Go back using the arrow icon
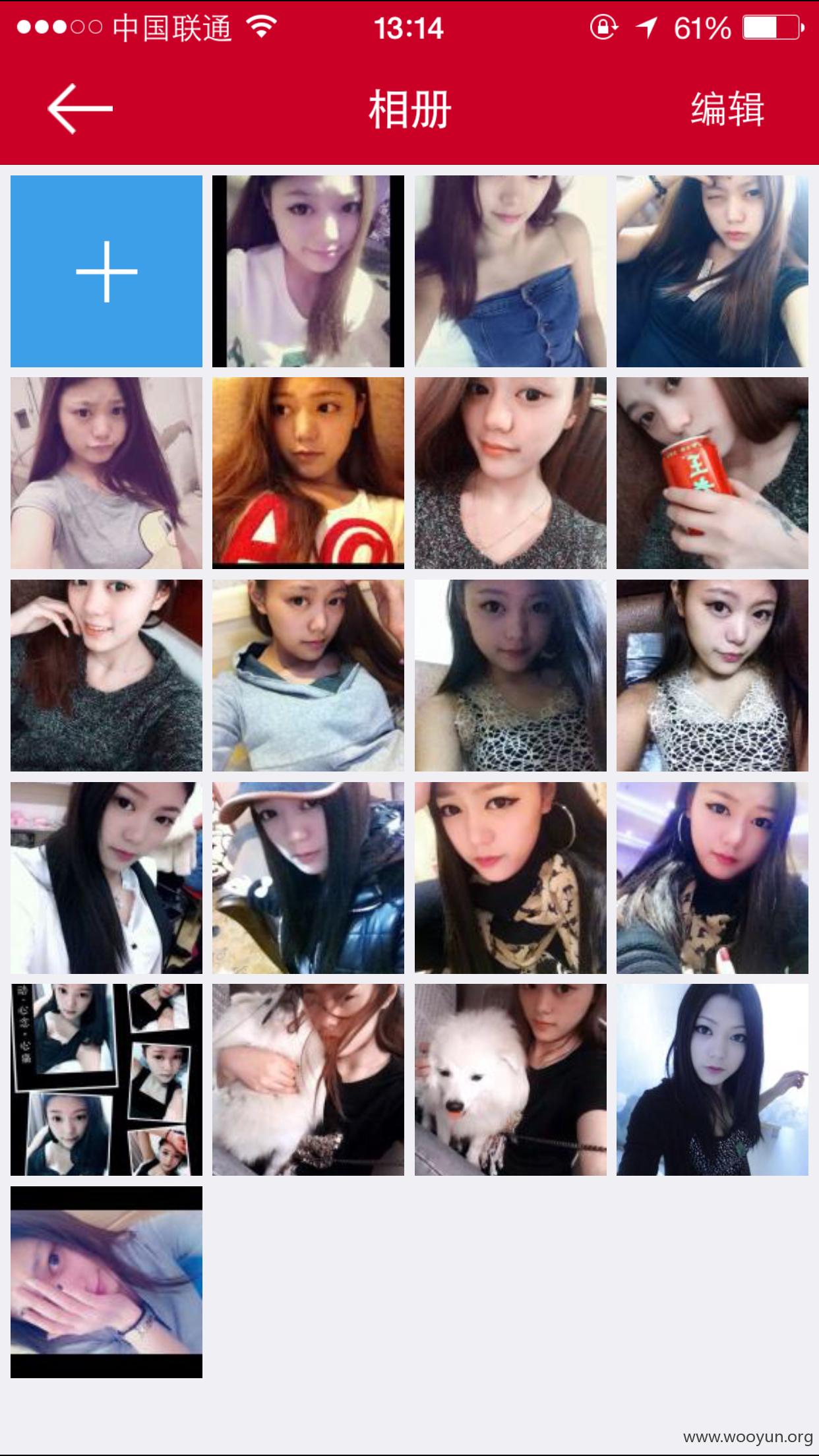 coord(80,109)
